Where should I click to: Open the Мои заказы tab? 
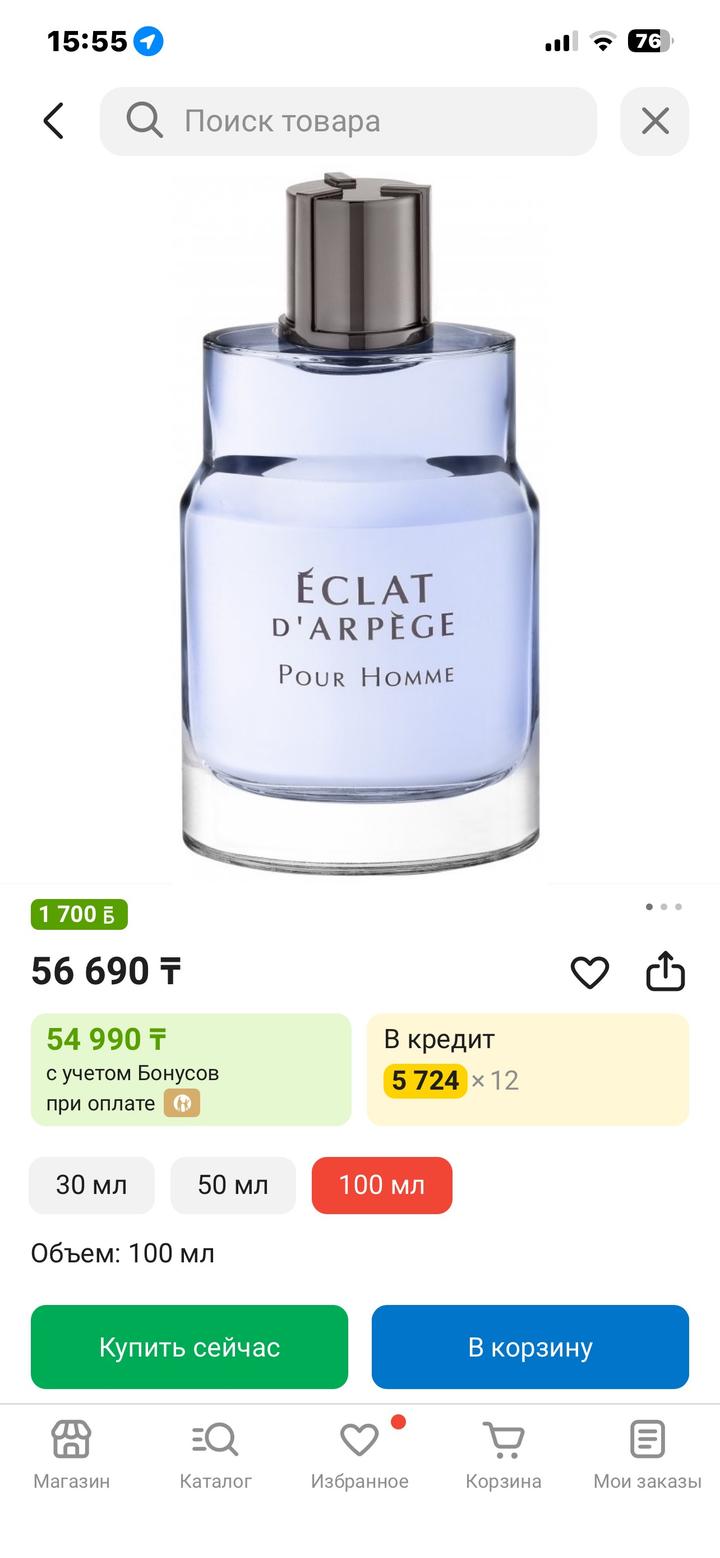pyautogui.click(x=647, y=1455)
